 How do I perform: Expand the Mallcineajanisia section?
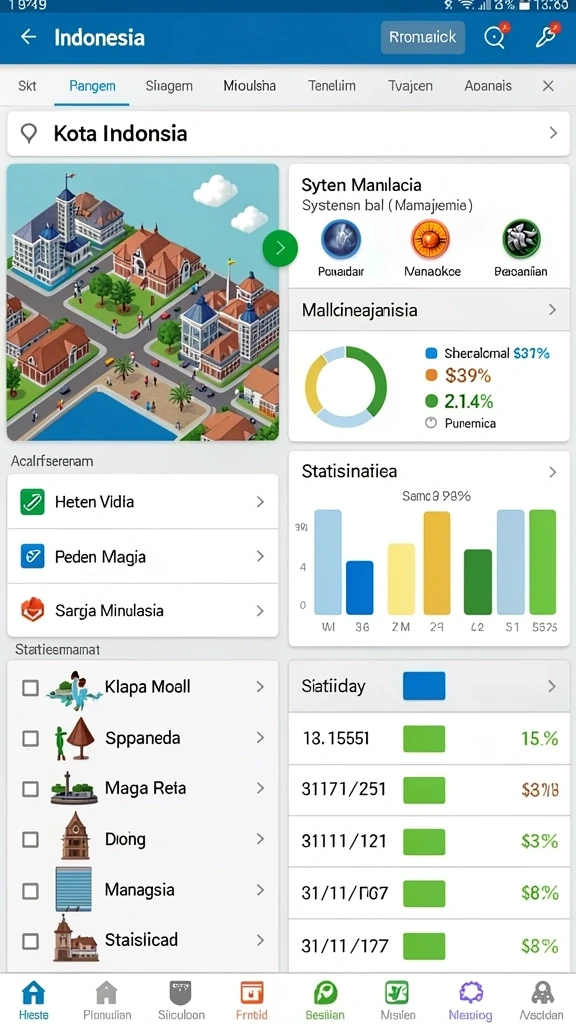point(429,310)
